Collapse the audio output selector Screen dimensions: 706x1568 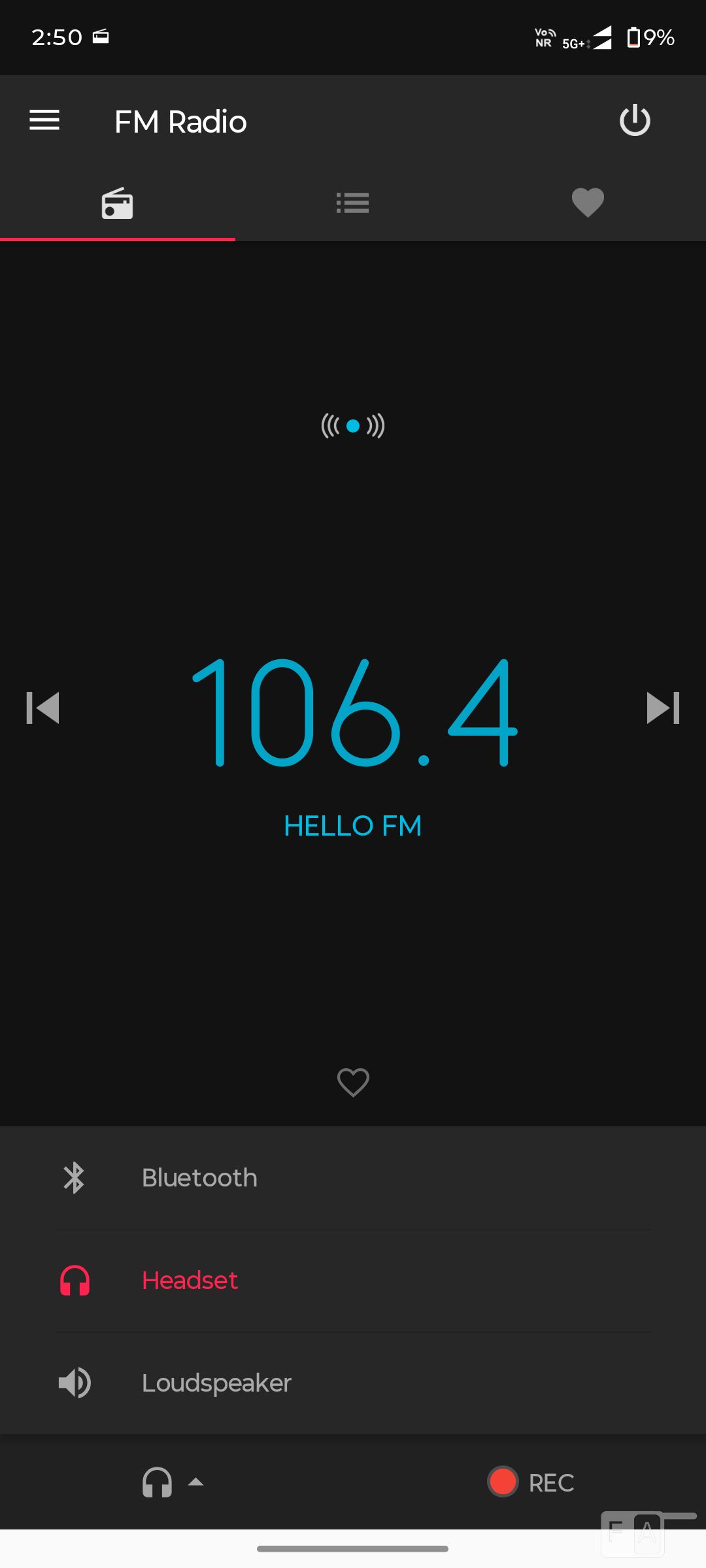click(173, 1482)
